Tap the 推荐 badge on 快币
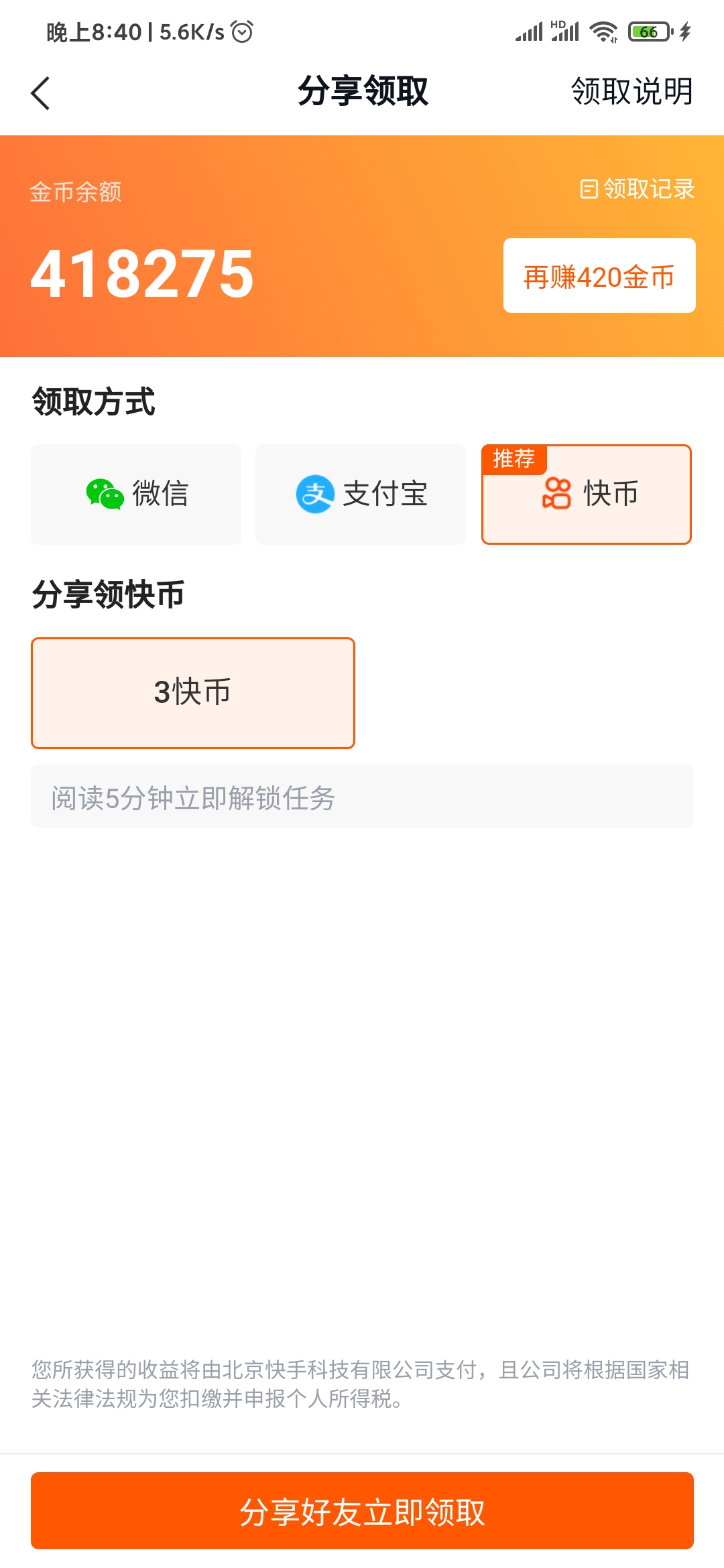The width and height of the screenshot is (724, 1568). pyautogui.click(x=514, y=459)
